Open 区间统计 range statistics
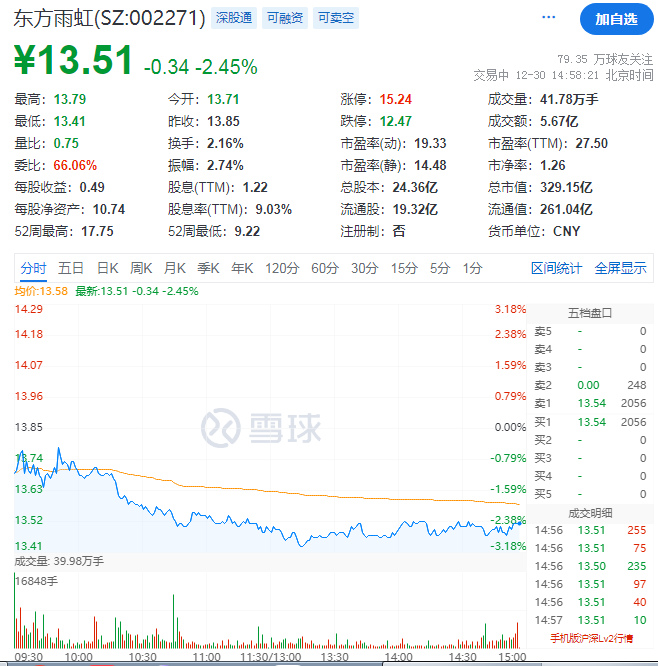Viewport: 658px width, 666px height. click(556, 268)
